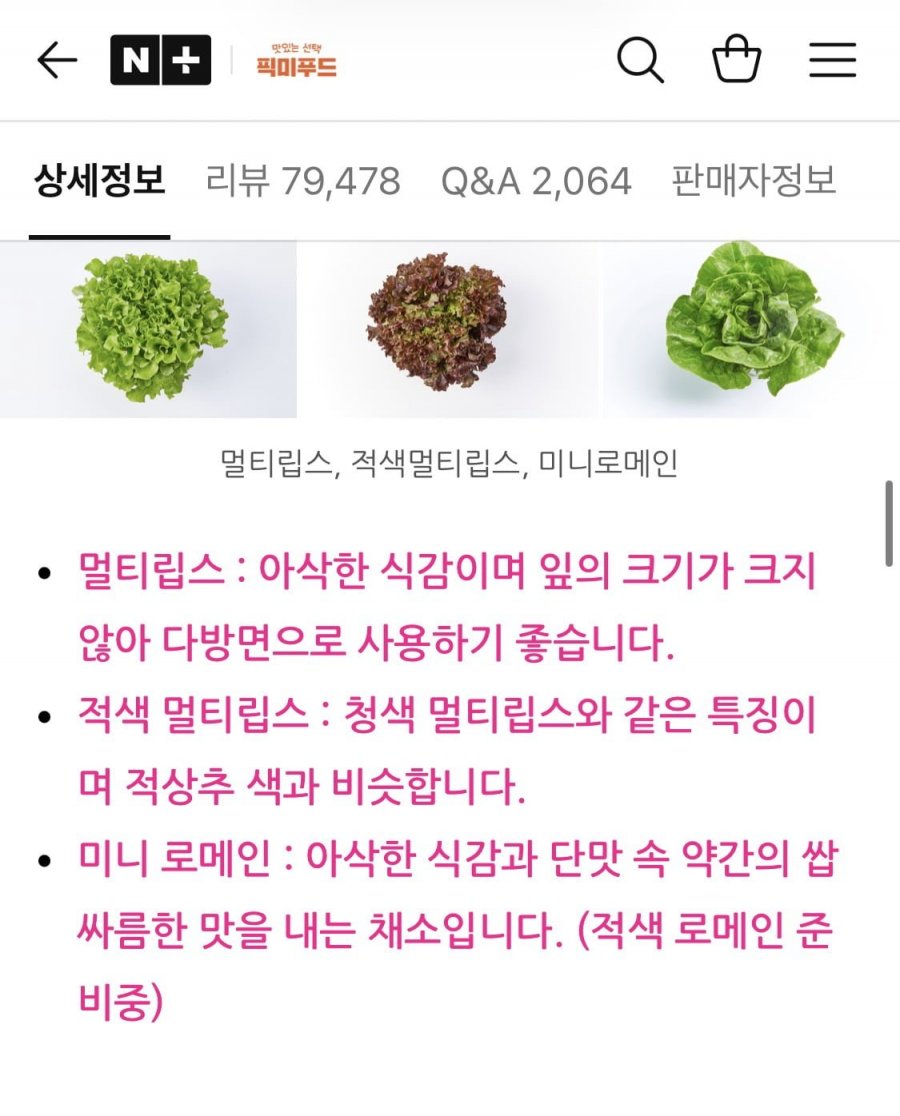Switch to the 리뷰 79,478 tab
This screenshot has height=1116, width=900.
point(303,182)
